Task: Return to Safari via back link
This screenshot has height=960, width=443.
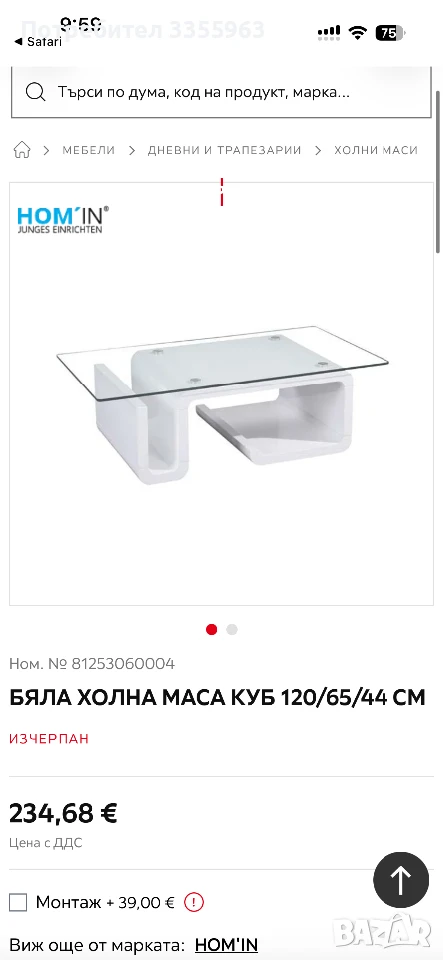Action: [38, 42]
